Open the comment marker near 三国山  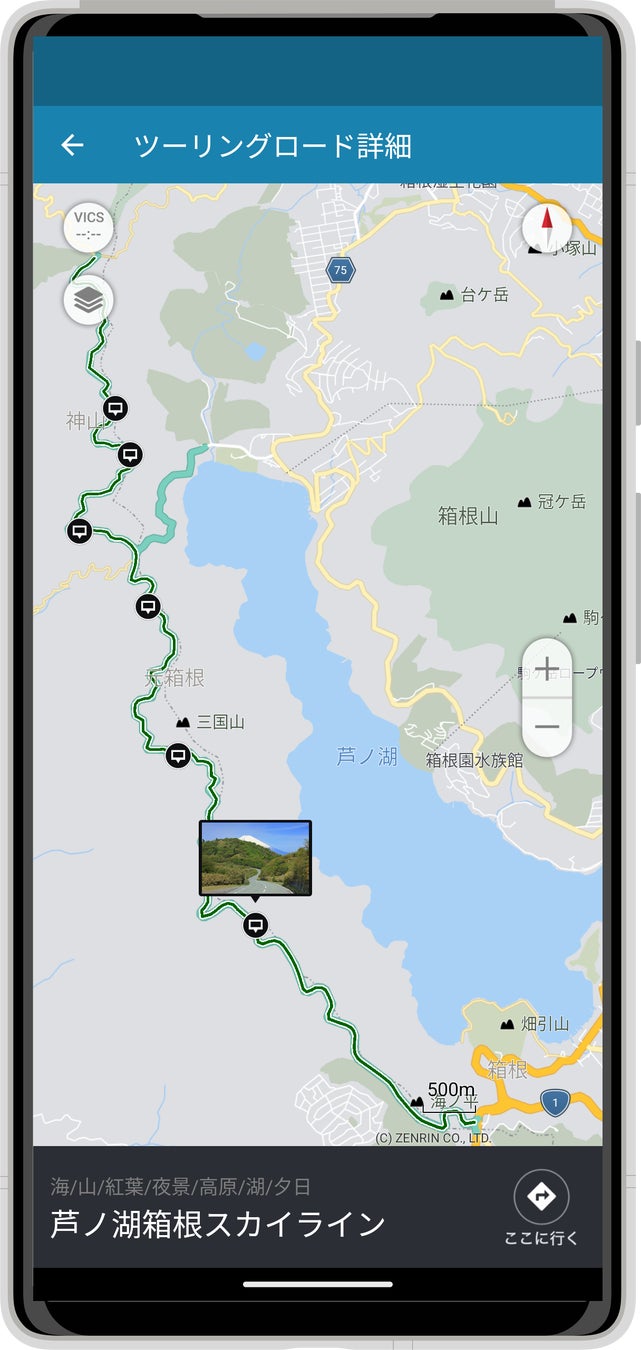[178, 755]
